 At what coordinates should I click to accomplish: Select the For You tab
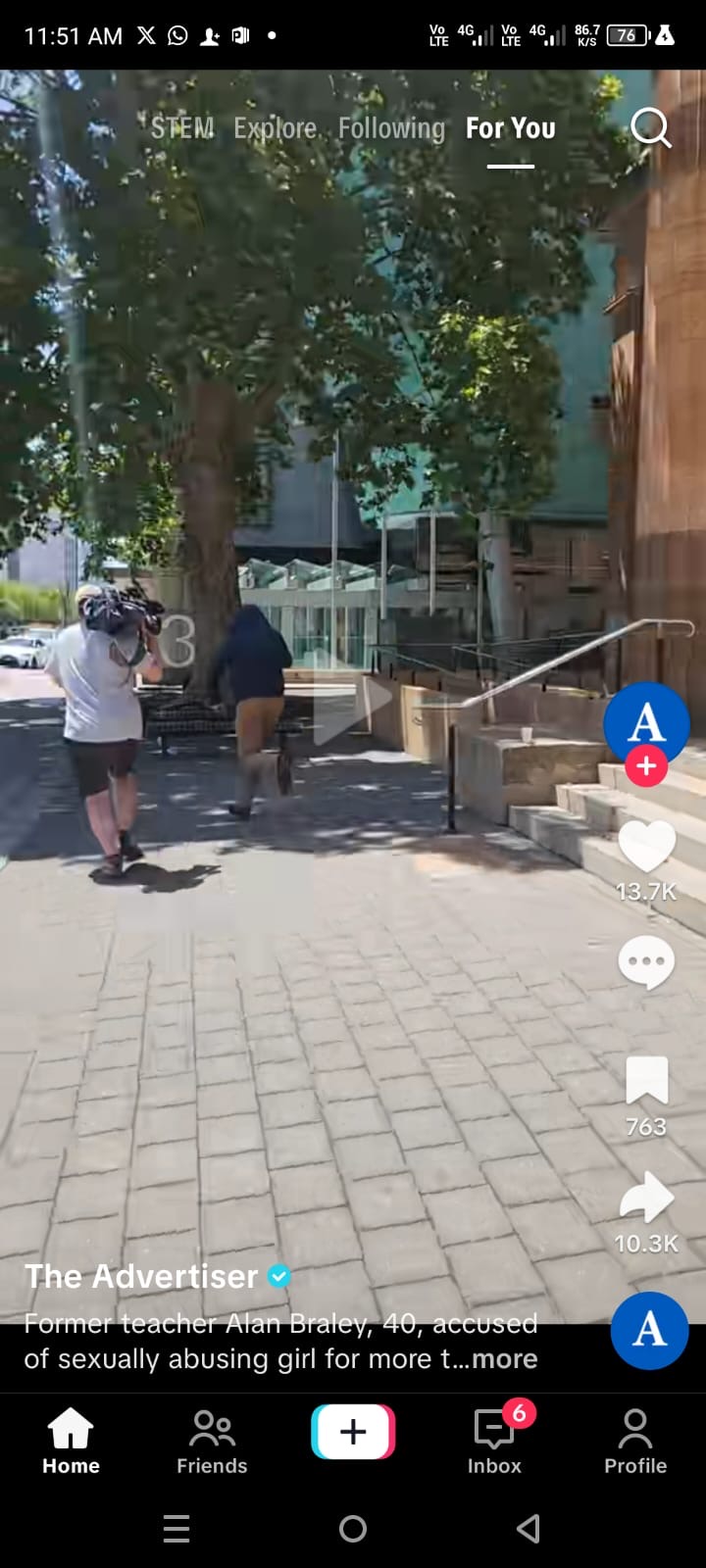pos(510,128)
